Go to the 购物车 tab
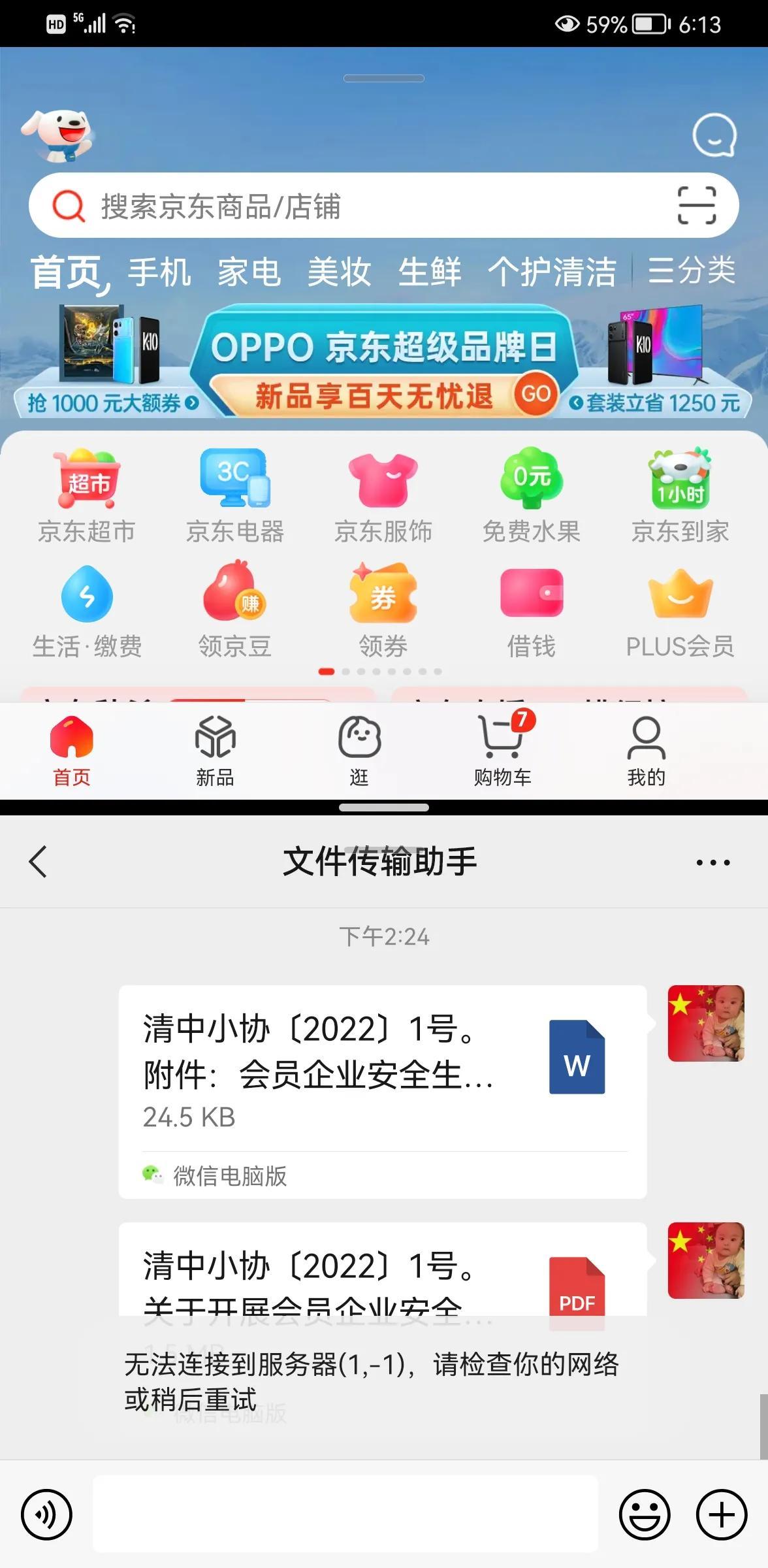This screenshot has width=768, height=1568. pyautogui.click(x=502, y=749)
